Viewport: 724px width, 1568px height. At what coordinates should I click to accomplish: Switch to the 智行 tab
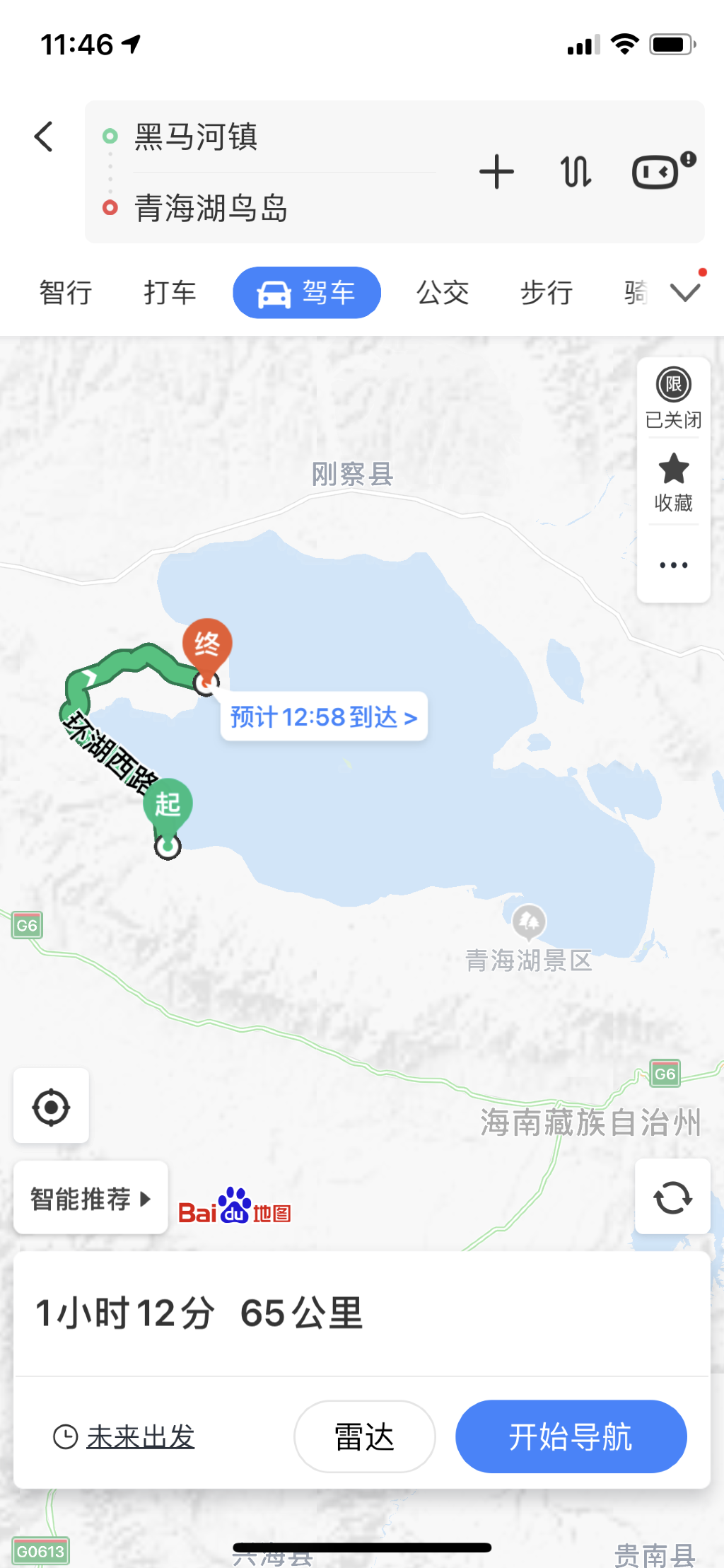point(66,292)
